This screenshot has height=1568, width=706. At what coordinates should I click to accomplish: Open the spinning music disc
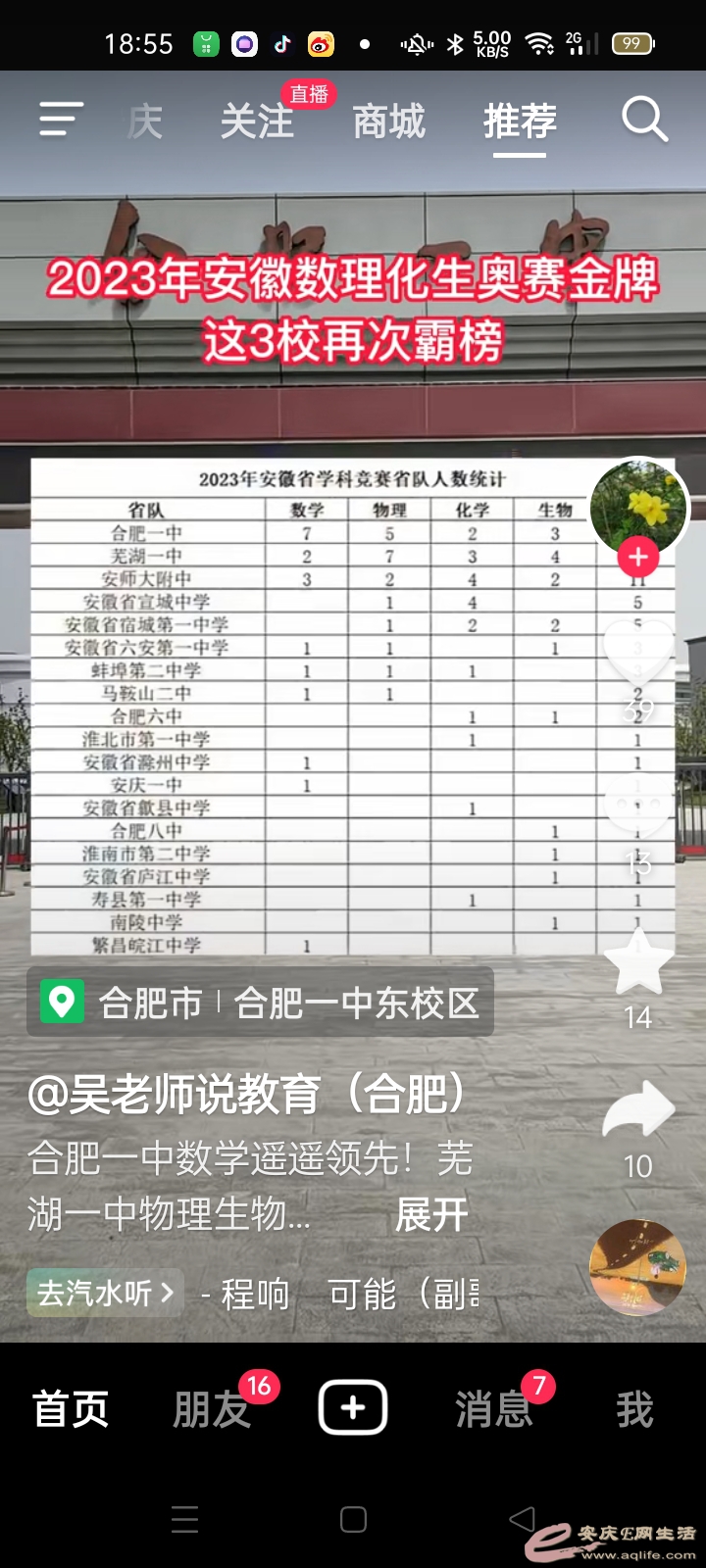(637, 1267)
